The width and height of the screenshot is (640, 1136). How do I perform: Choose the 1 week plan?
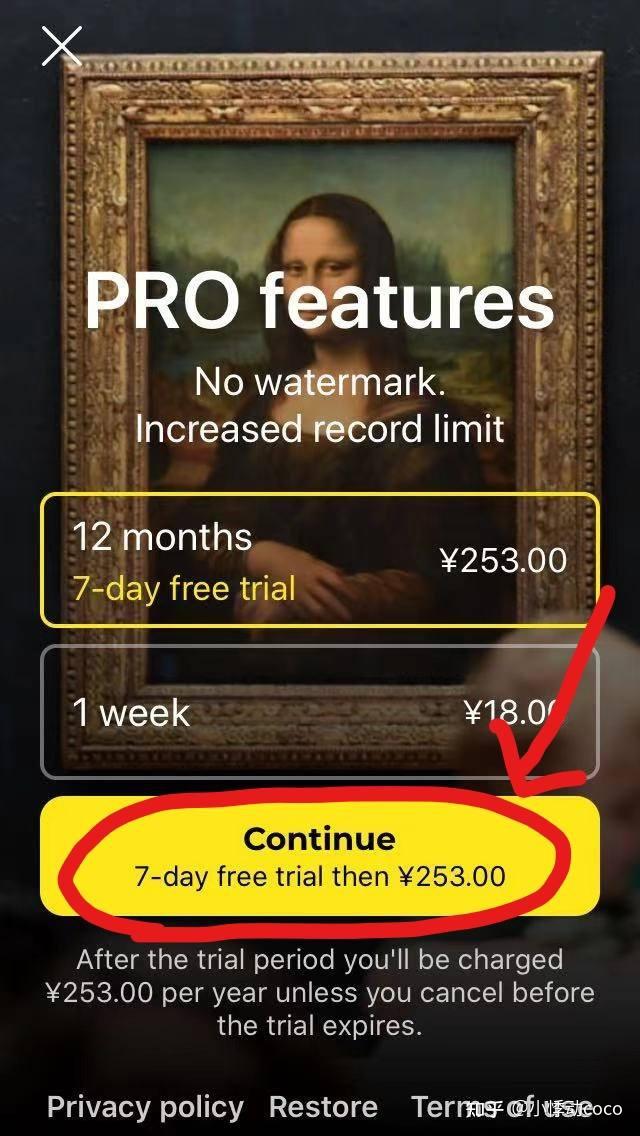click(320, 711)
